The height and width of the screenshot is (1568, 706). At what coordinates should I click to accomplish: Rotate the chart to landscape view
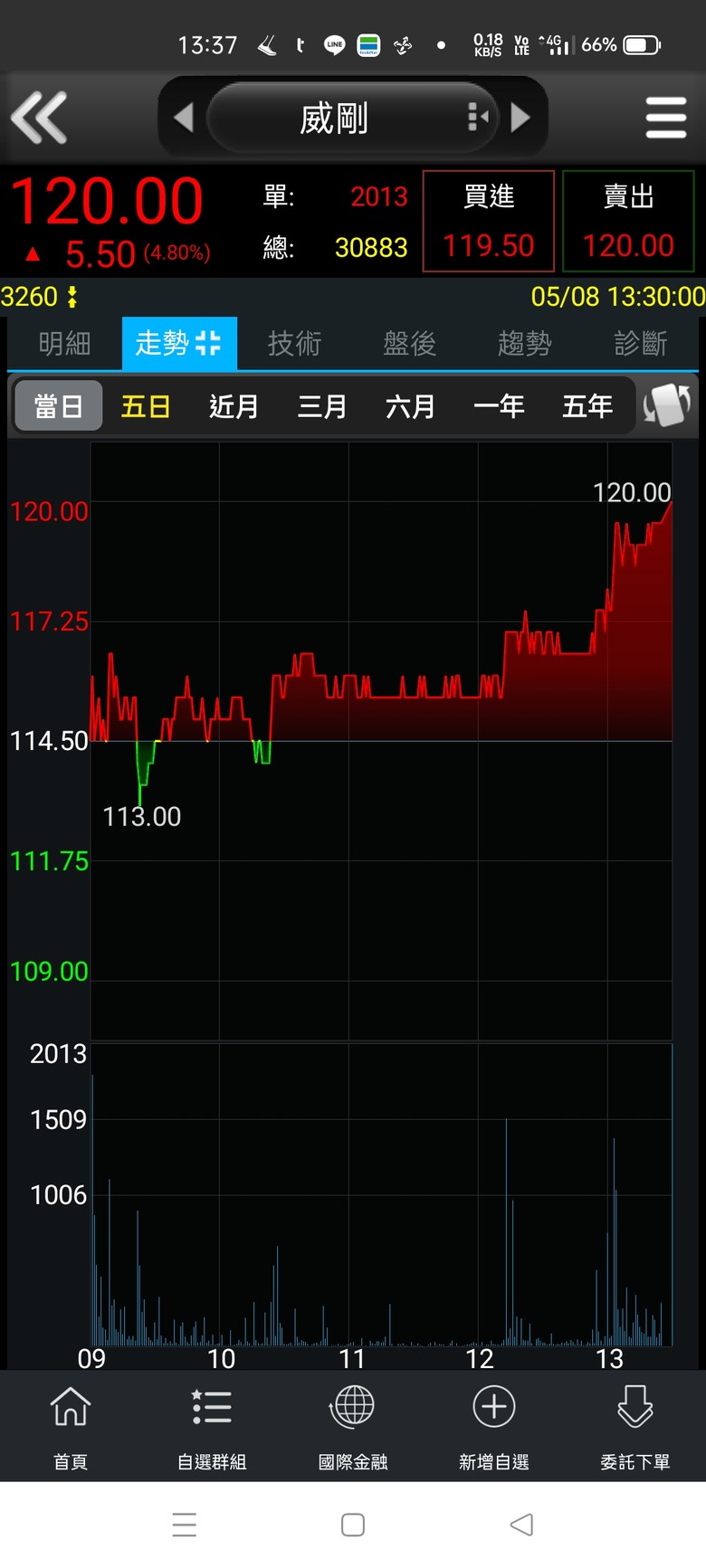667,405
